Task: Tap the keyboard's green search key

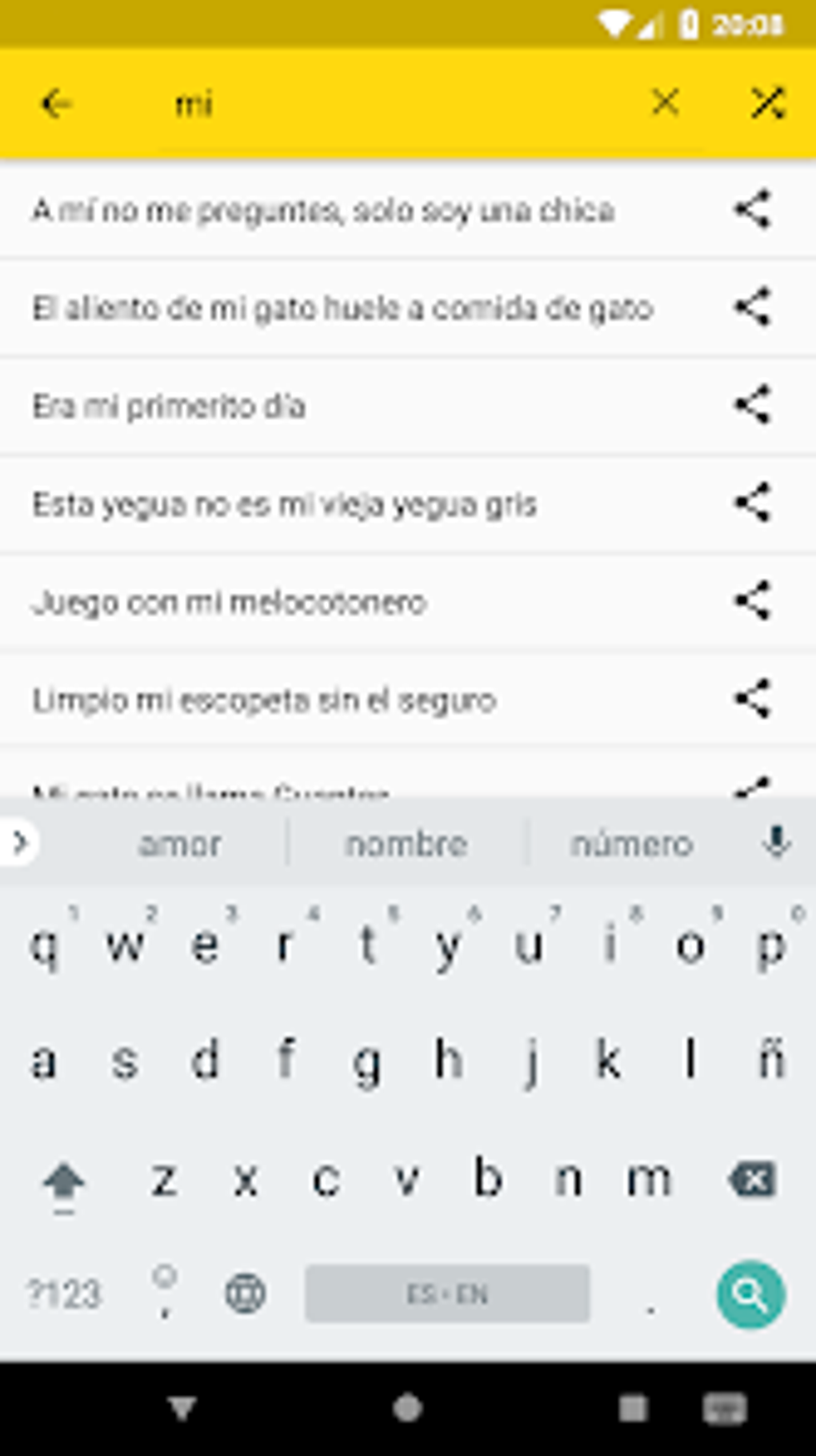Action: point(750,1294)
